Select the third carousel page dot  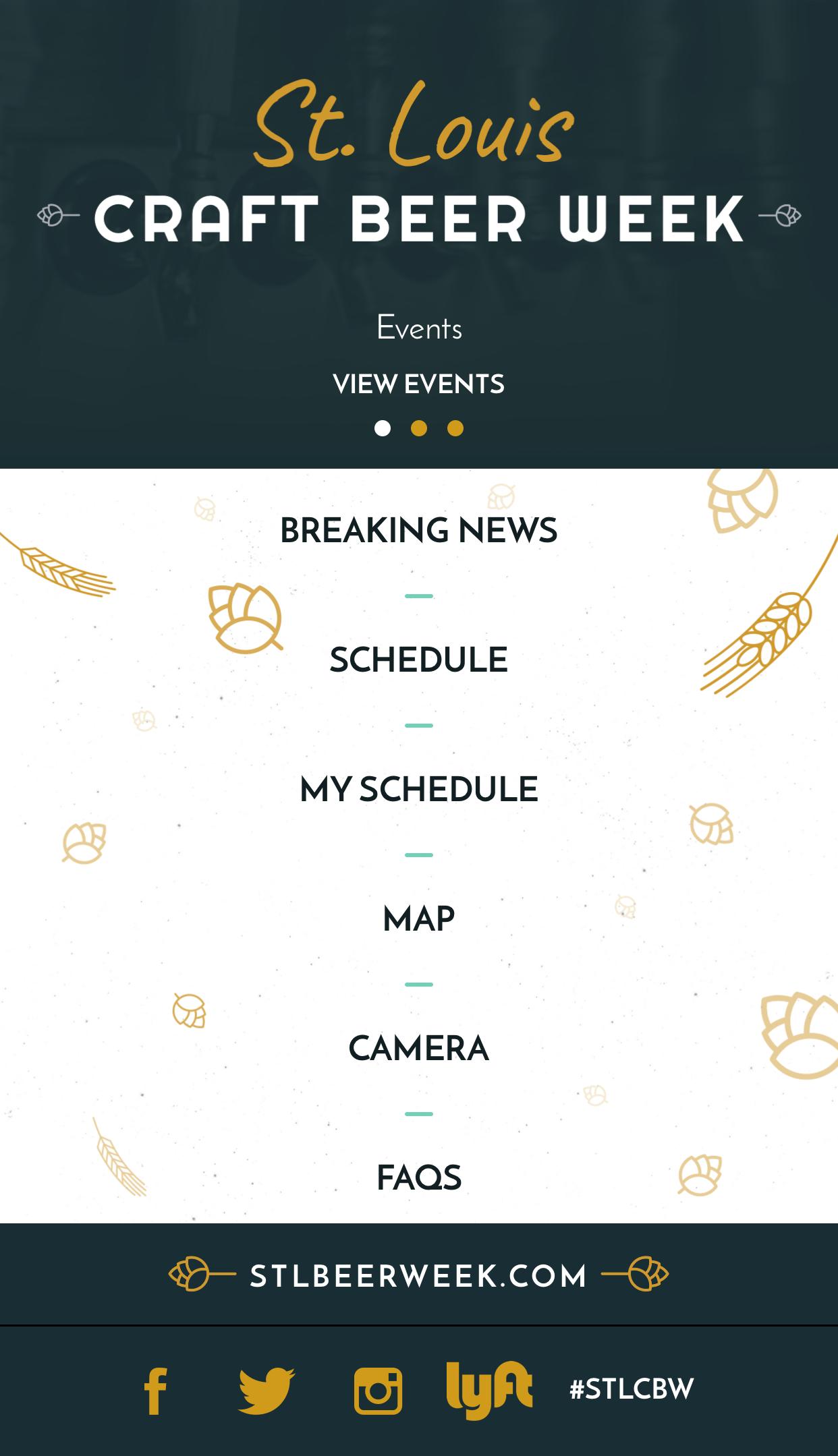pos(455,428)
